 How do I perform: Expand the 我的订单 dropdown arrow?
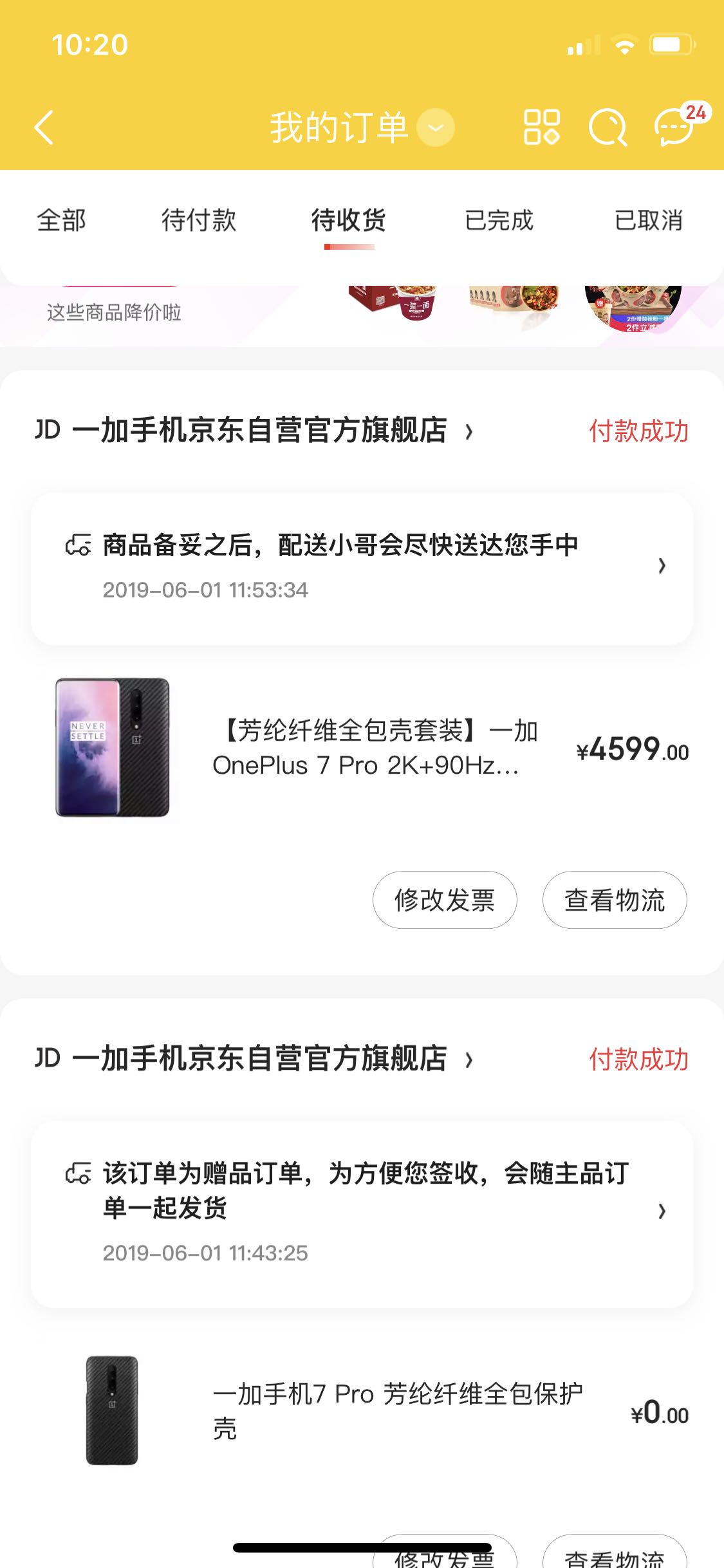click(x=436, y=127)
